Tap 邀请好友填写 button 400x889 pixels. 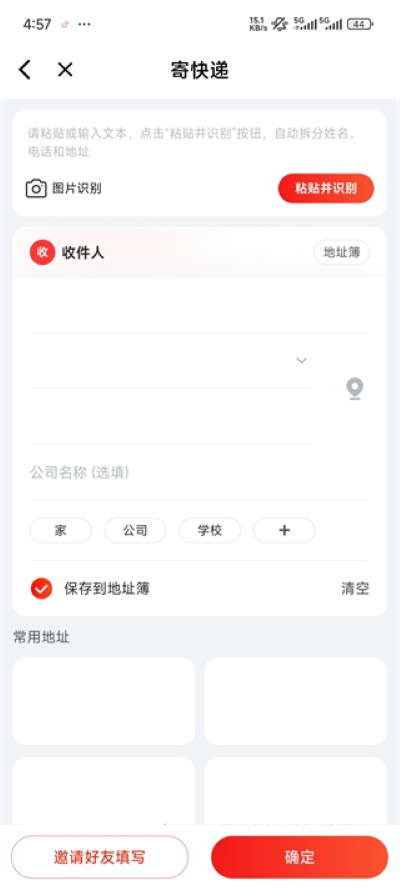[100, 857]
